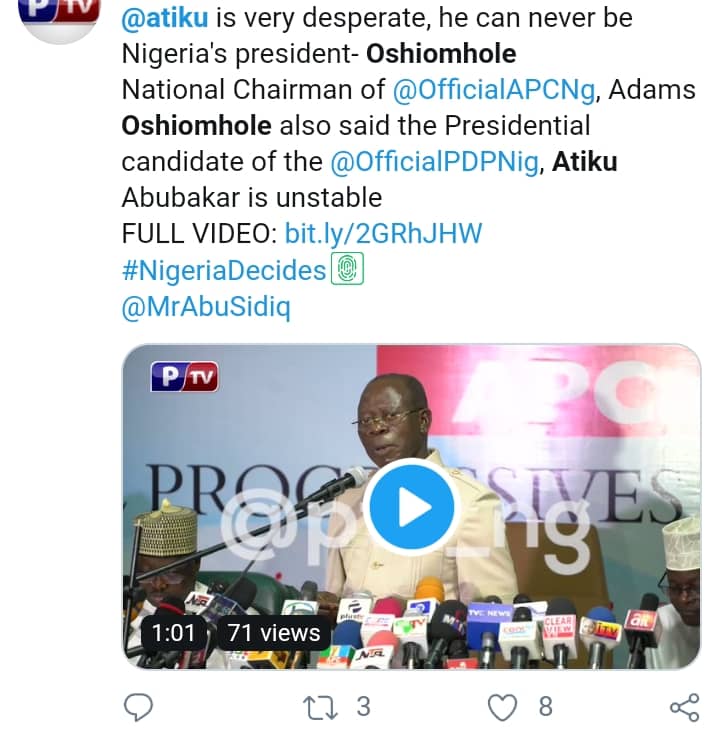The width and height of the screenshot is (720, 744).
Task: Share this tweet
Action: pos(684,707)
